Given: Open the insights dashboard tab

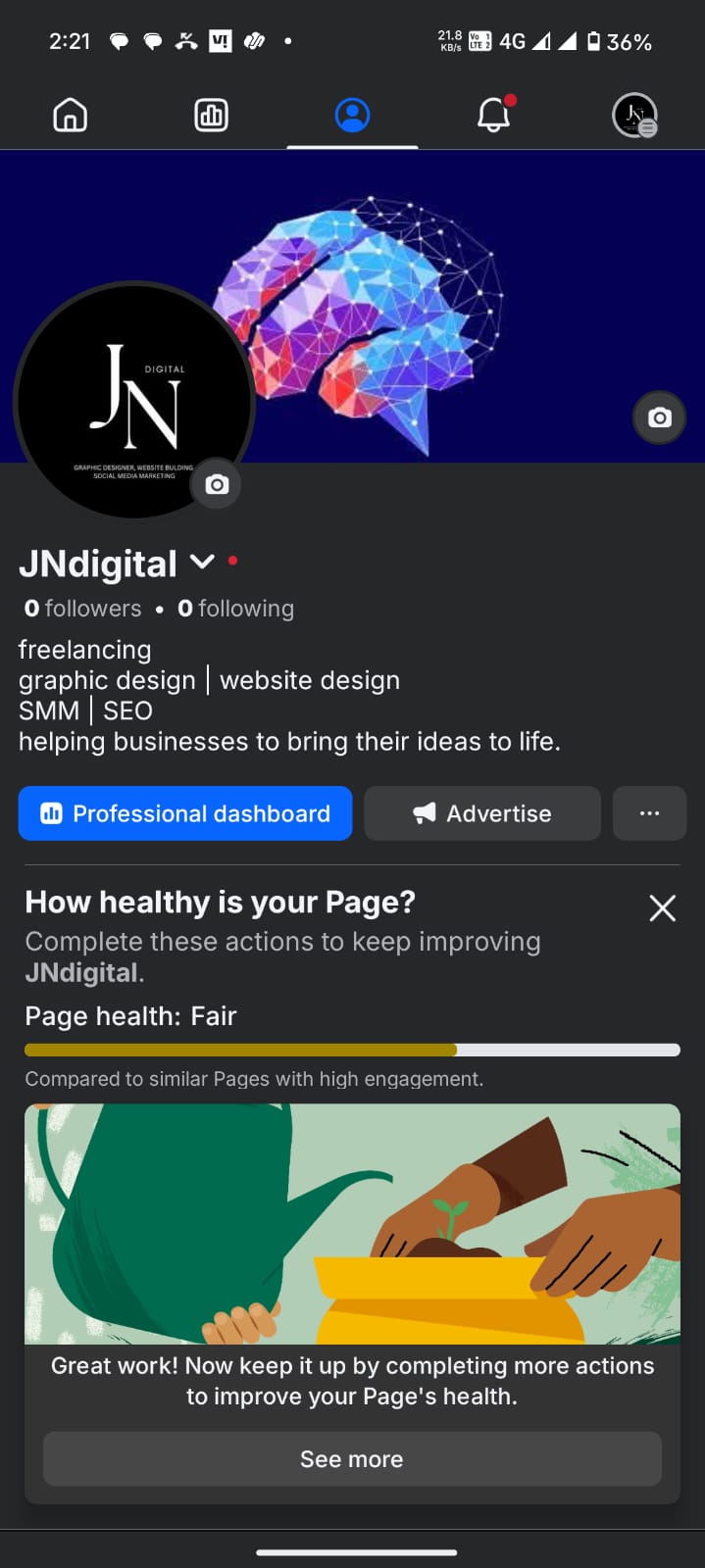Looking at the screenshot, I should click(x=211, y=116).
